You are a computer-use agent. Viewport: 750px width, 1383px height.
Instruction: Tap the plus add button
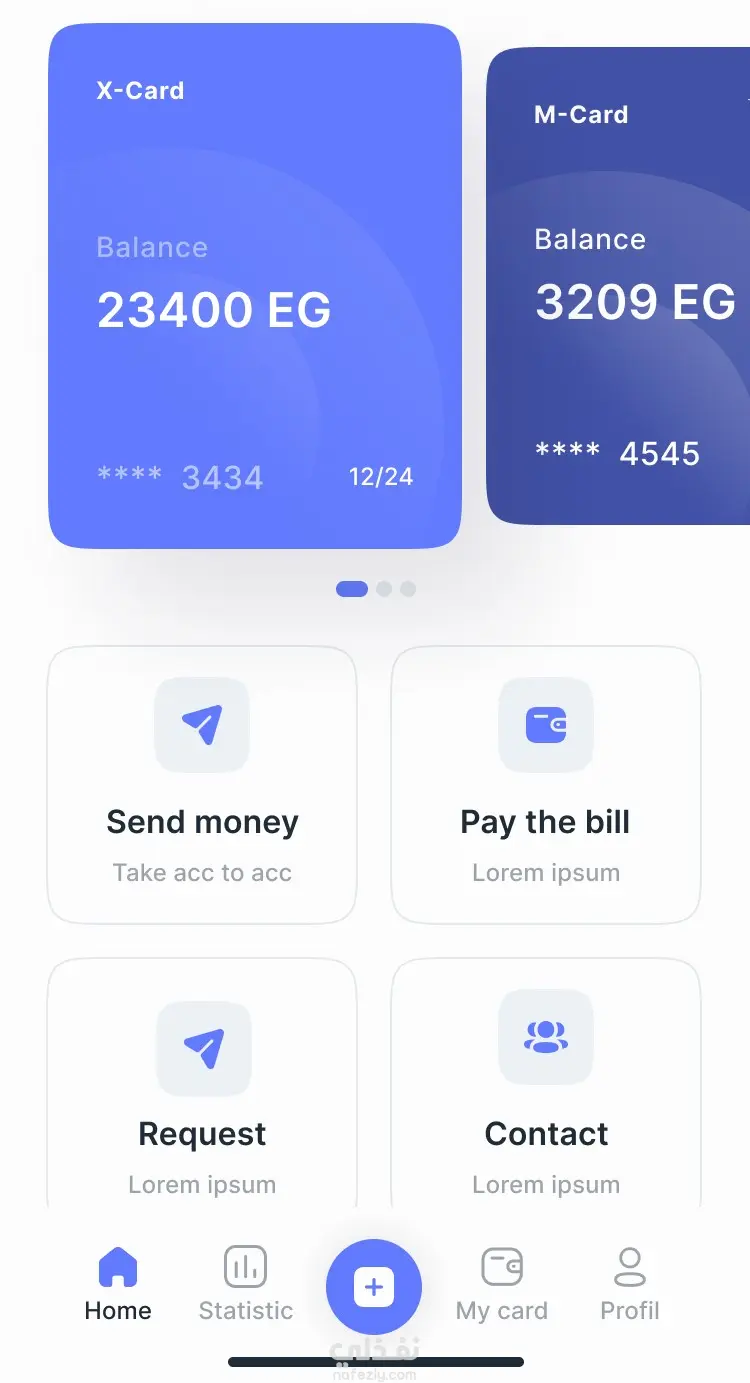[x=374, y=1287]
